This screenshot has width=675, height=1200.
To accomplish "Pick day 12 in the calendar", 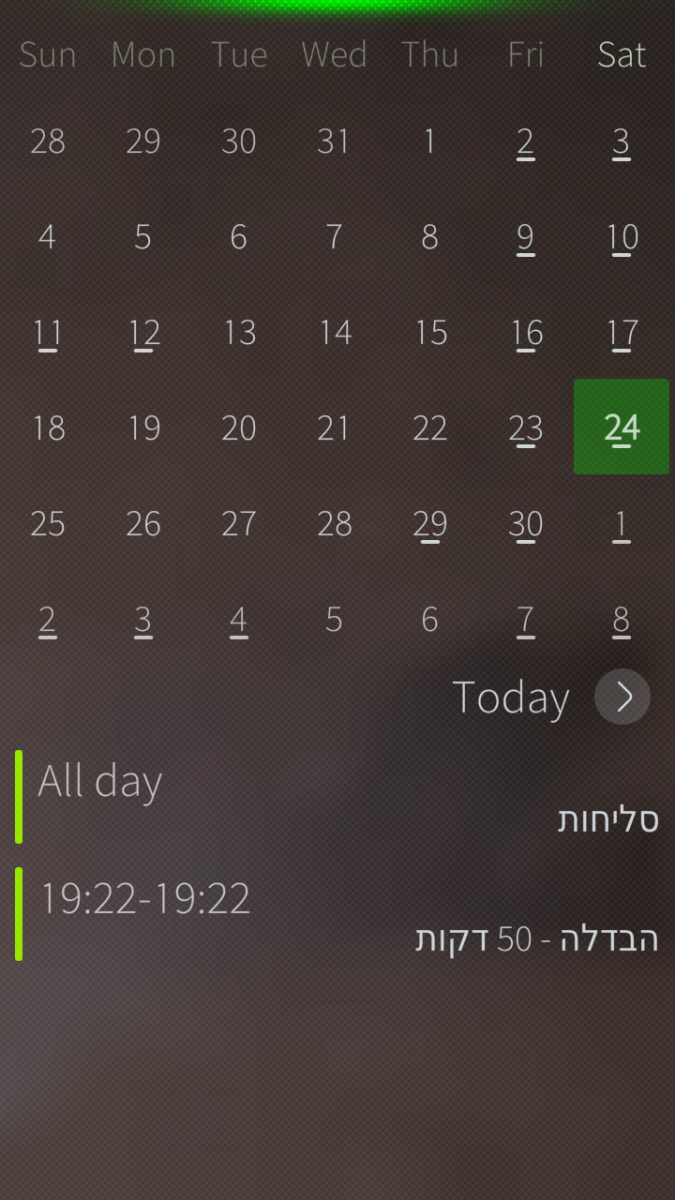I will coord(143,333).
